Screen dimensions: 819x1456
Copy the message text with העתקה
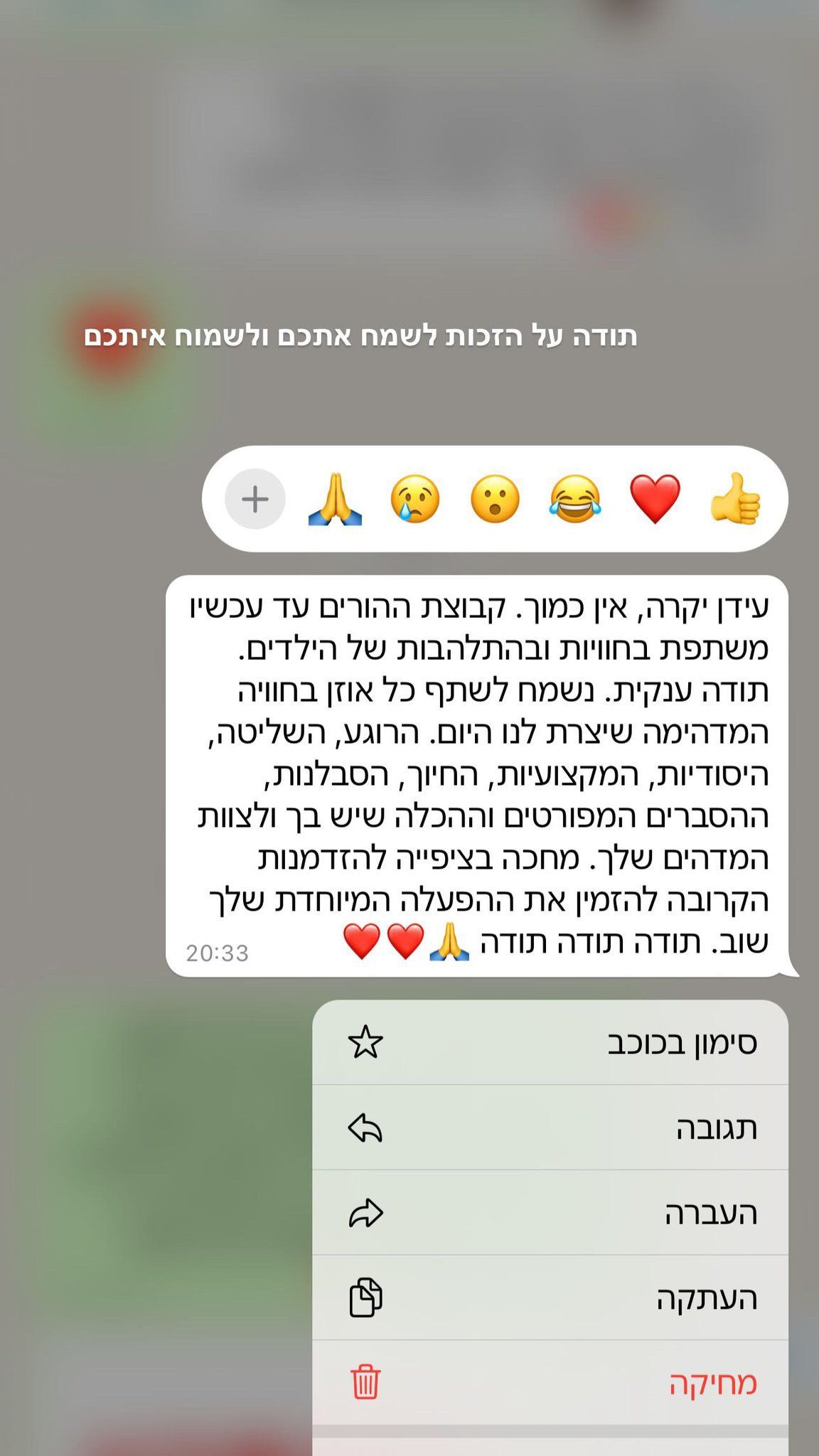point(550,1298)
